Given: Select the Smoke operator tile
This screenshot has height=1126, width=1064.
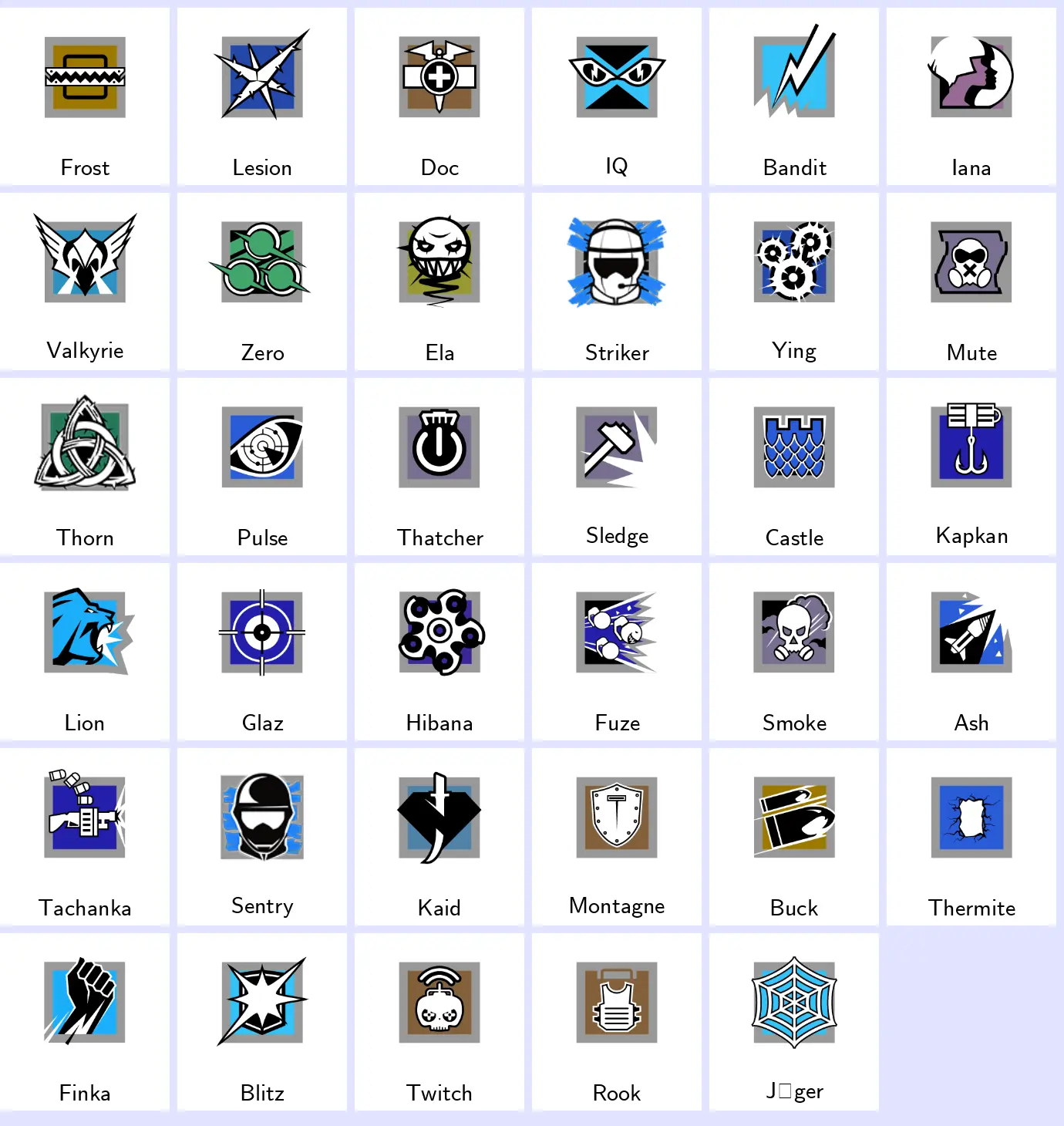Looking at the screenshot, I should 794,652.
